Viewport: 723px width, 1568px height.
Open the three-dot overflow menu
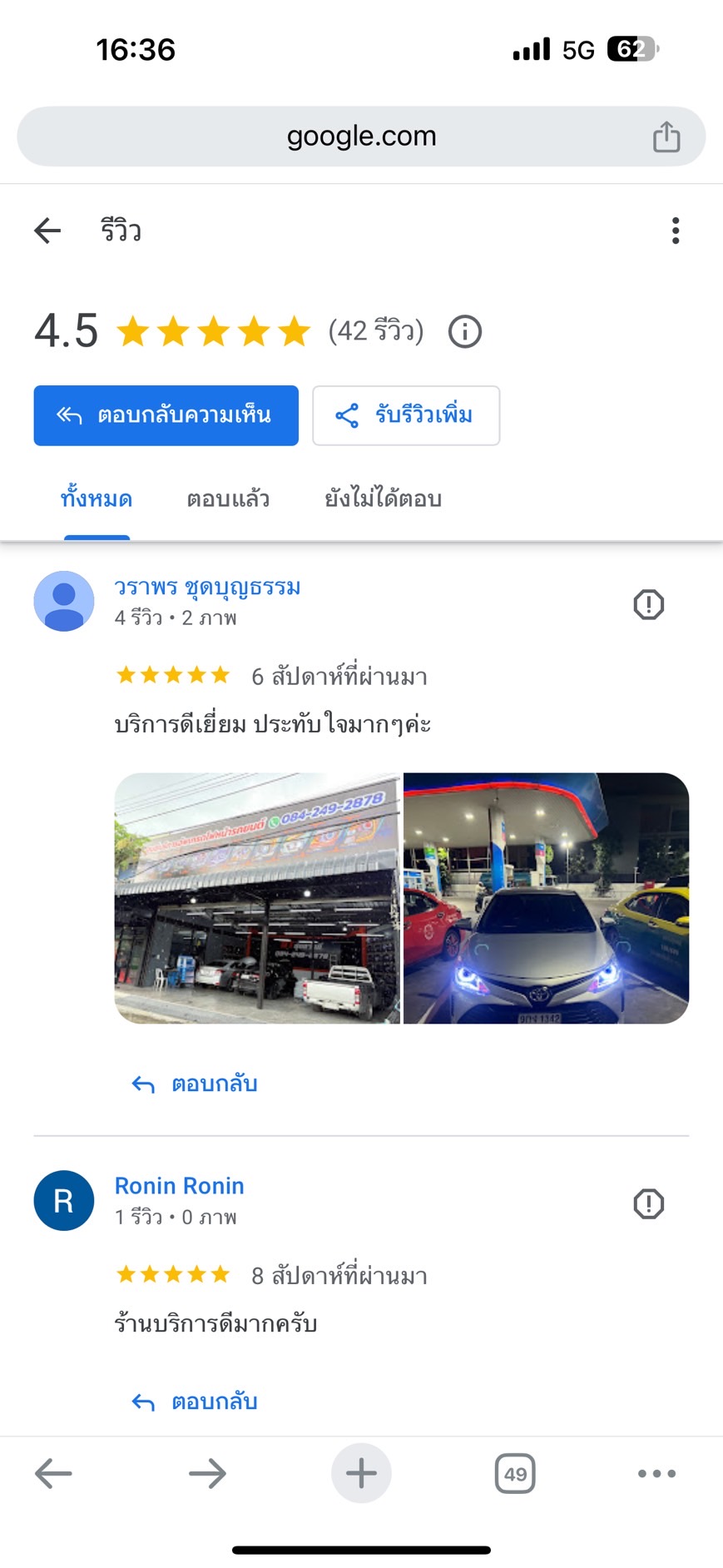coord(676,231)
